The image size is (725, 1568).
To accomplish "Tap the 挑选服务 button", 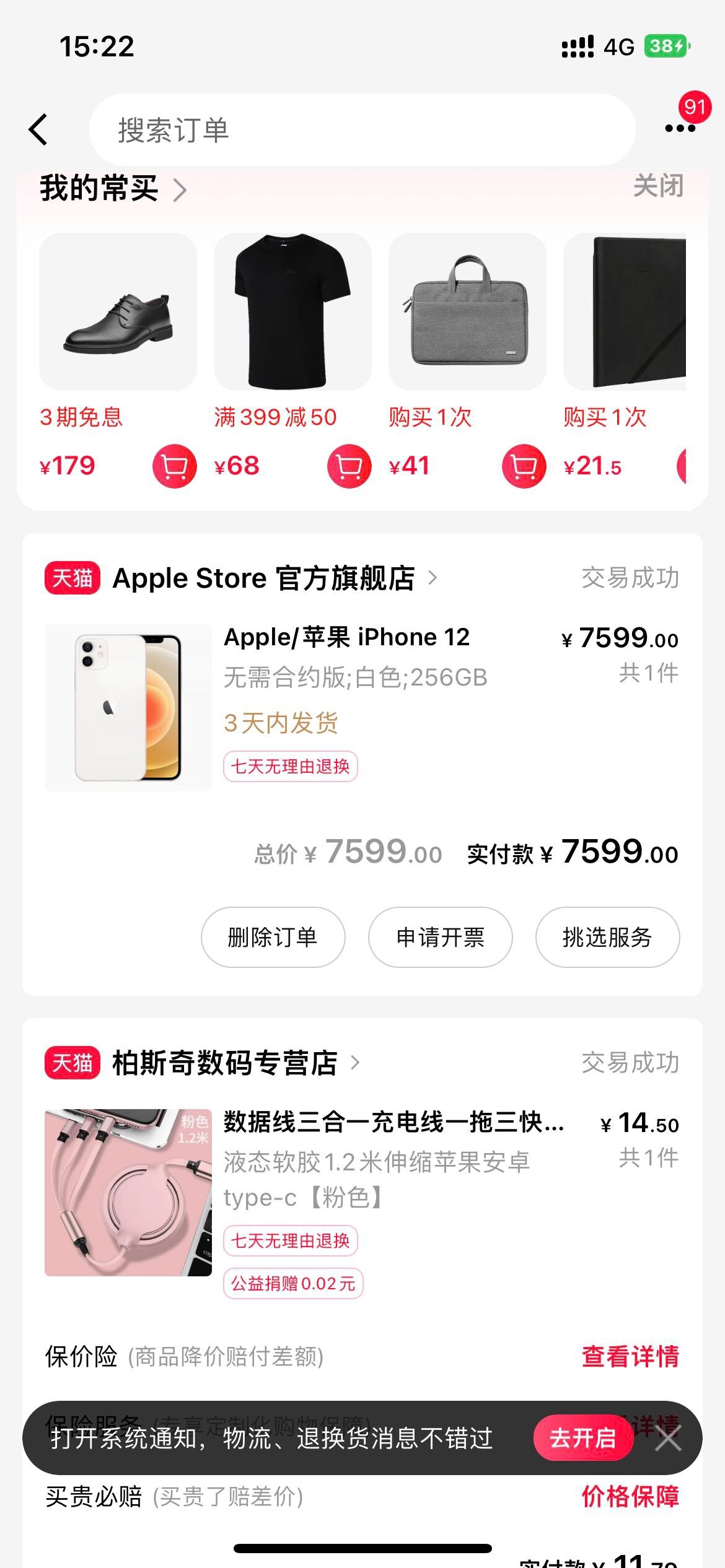I will click(607, 937).
